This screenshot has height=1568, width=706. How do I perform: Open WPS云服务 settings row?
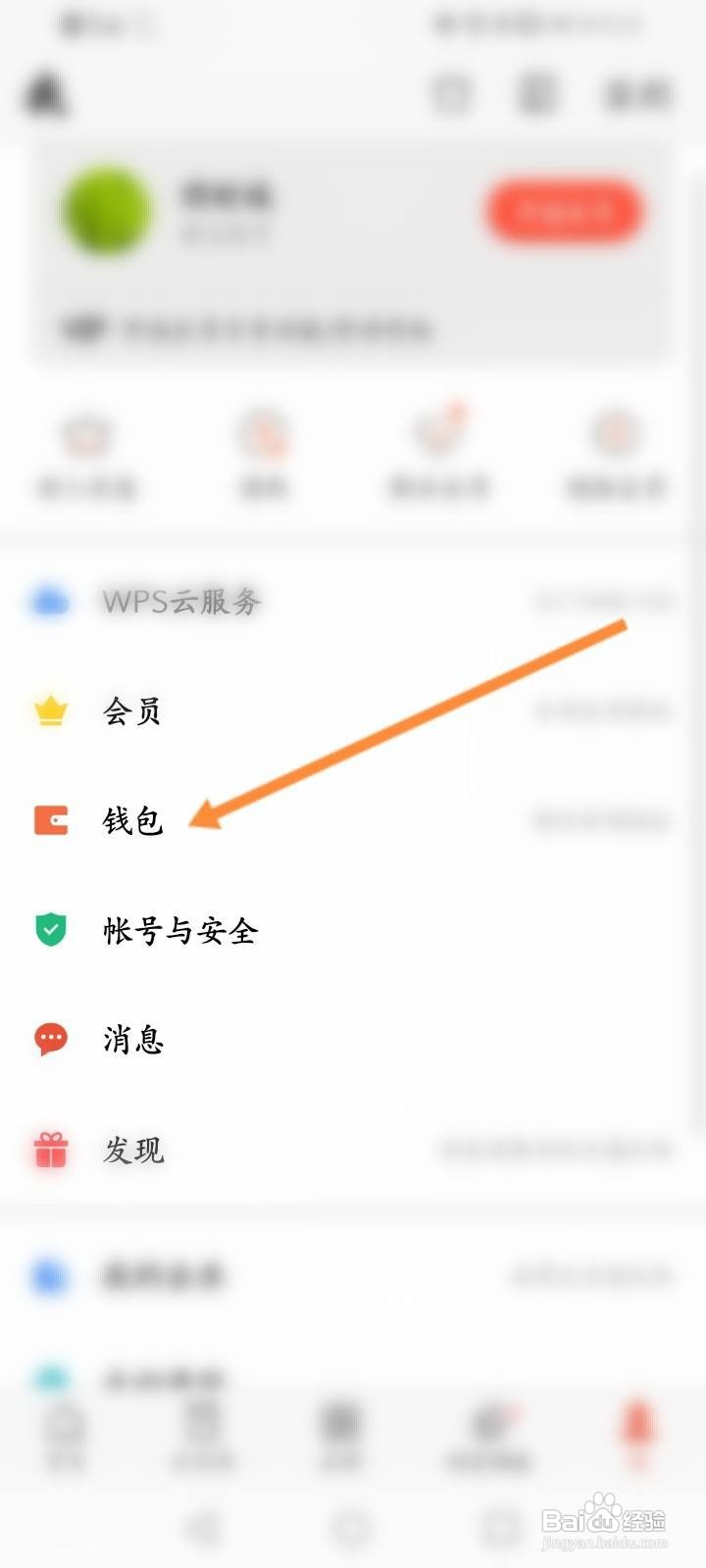[181, 603]
